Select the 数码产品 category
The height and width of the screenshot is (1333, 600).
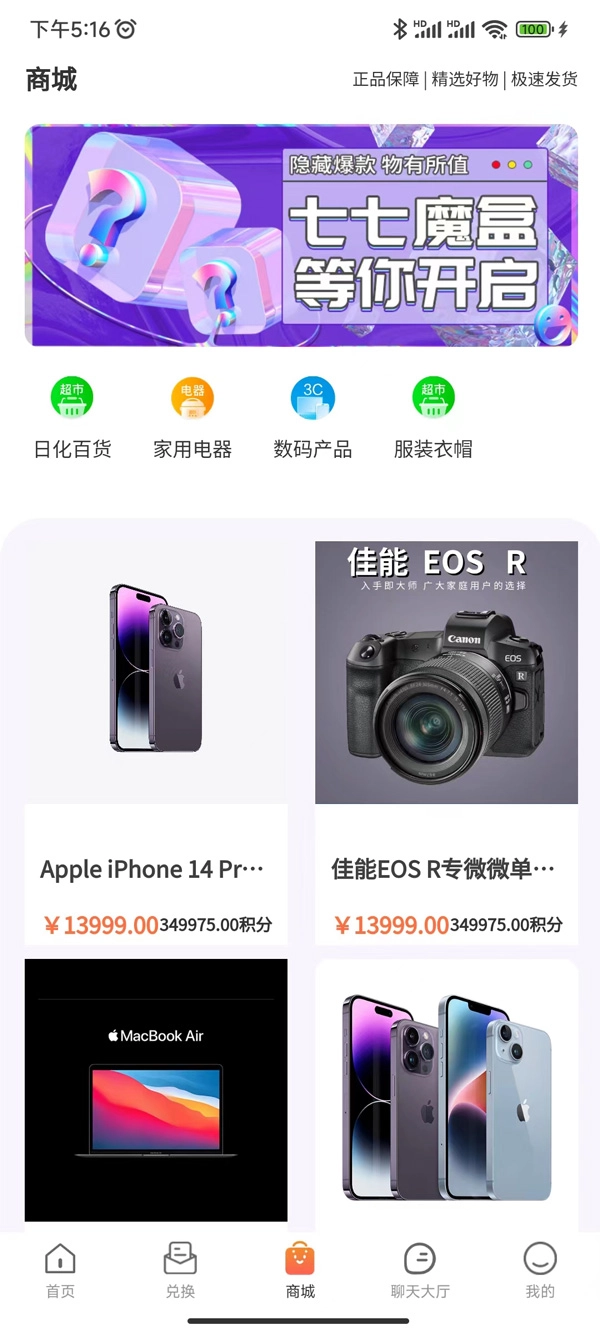point(312,418)
